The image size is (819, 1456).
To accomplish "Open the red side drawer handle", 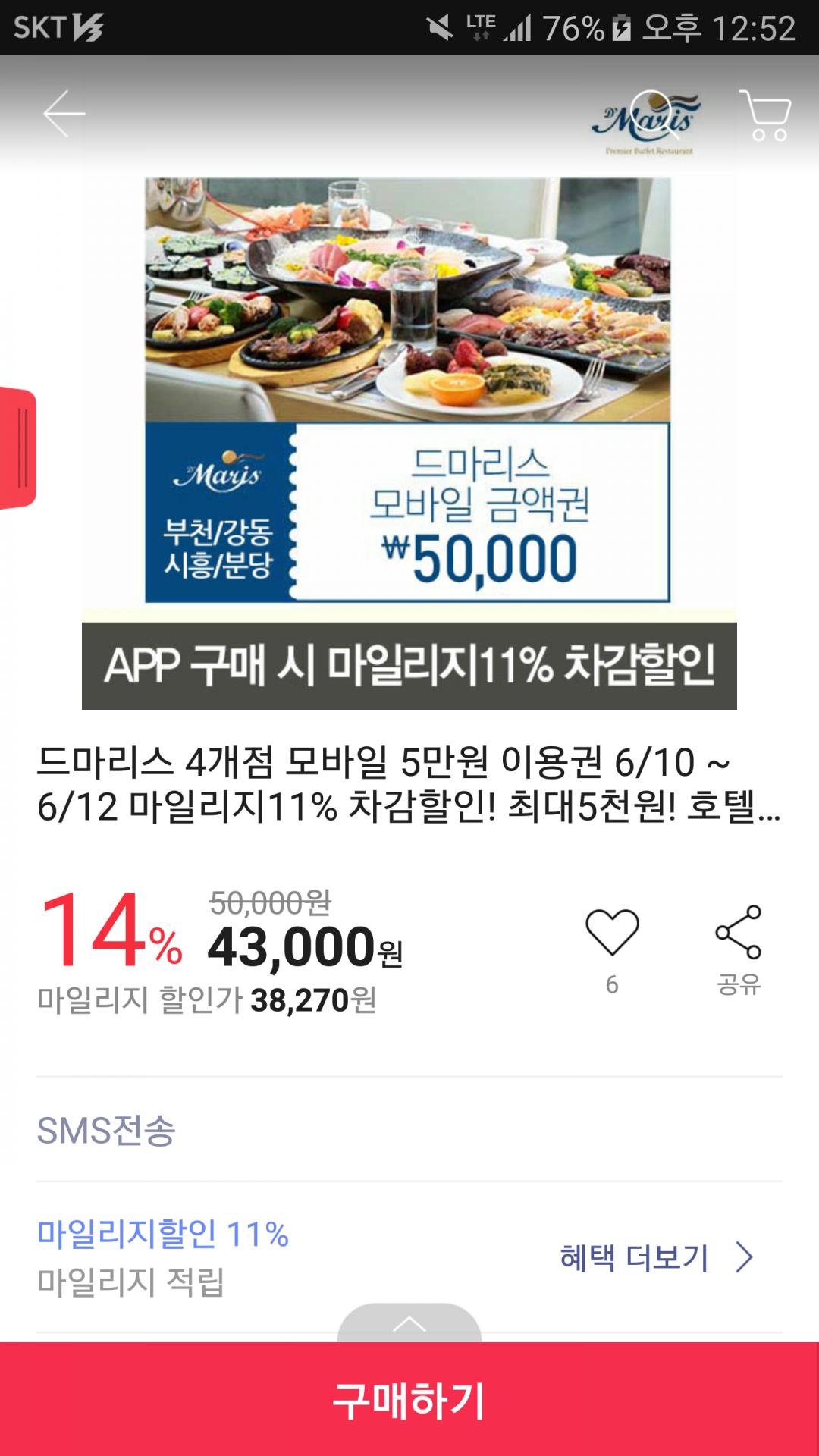I will tap(18, 447).
